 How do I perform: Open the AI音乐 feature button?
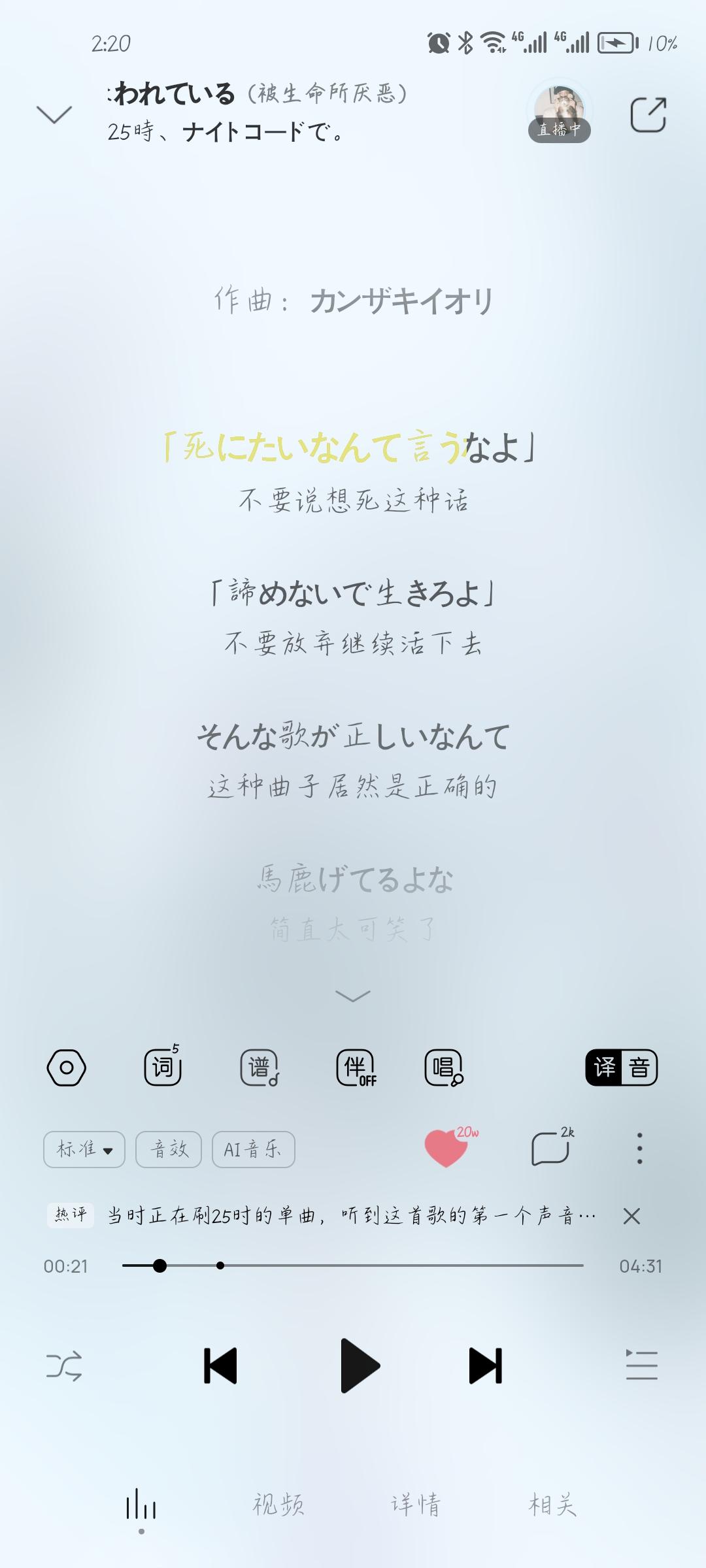[x=254, y=1149]
